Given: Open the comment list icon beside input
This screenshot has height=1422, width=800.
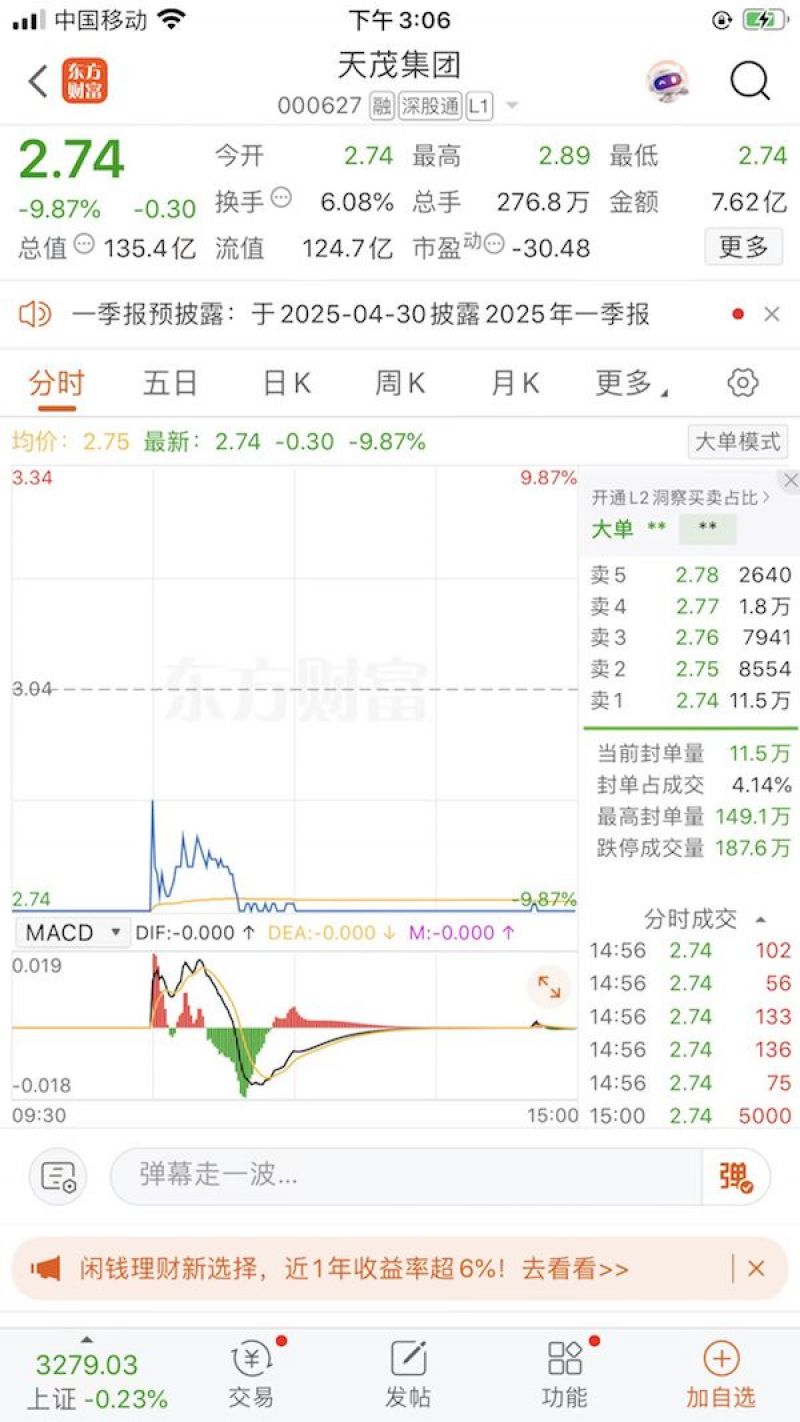Looking at the screenshot, I should pos(58,1177).
